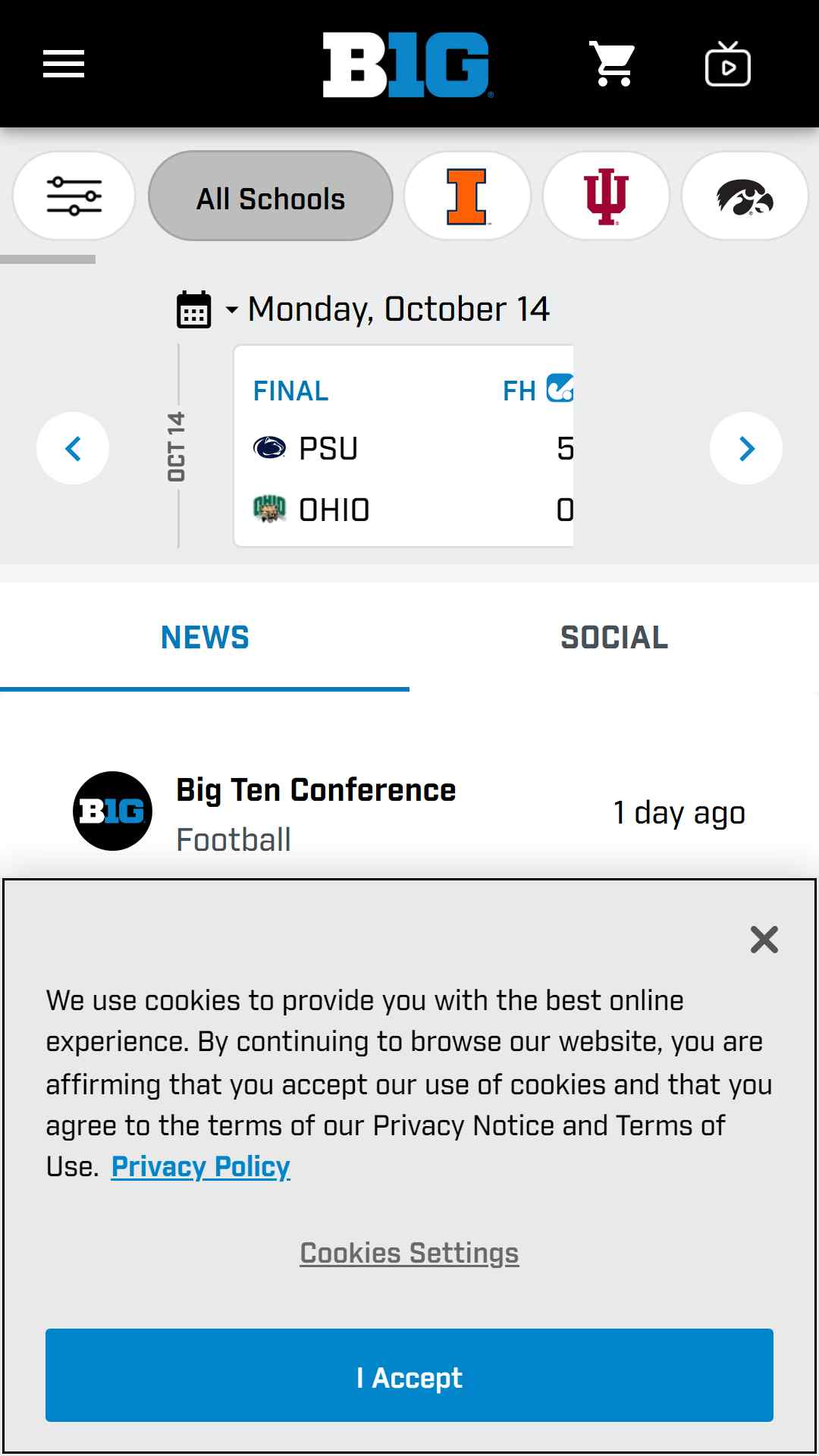Filter by Indiana logo chip
The height and width of the screenshot is (1456, 819).
pyautogui.click(x=606, y=196)
